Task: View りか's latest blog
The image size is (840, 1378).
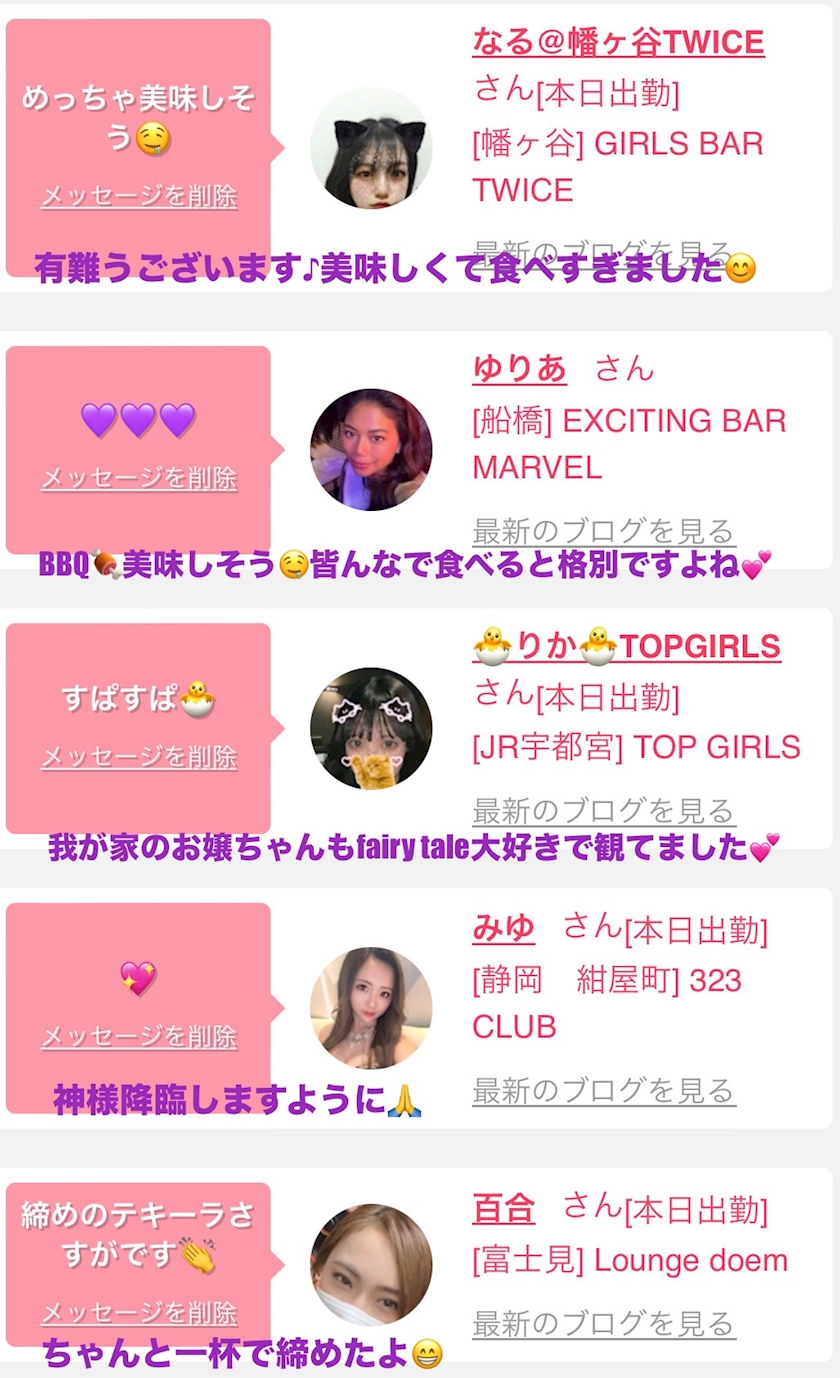Action: tap(603, 810)
